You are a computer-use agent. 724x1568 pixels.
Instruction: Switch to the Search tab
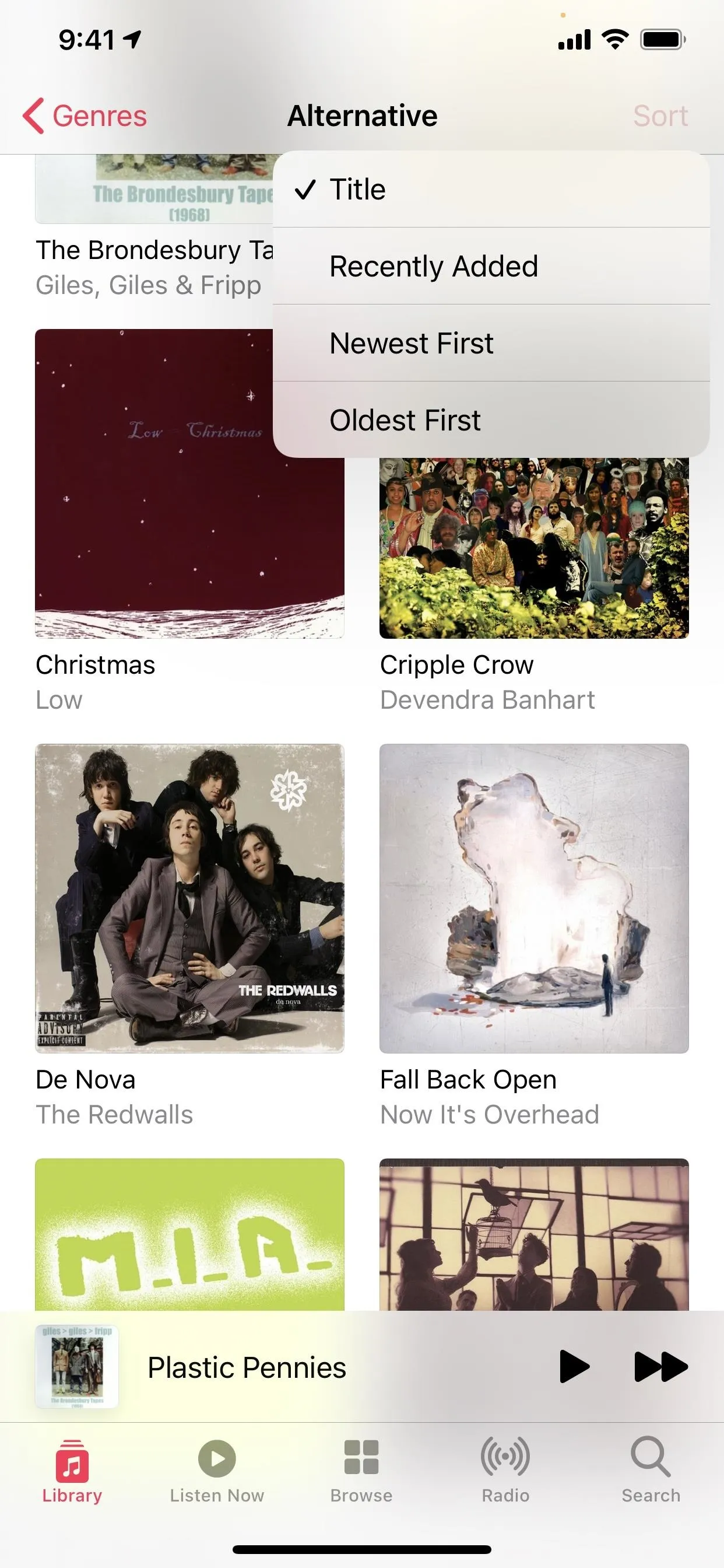click(651, 1471)
